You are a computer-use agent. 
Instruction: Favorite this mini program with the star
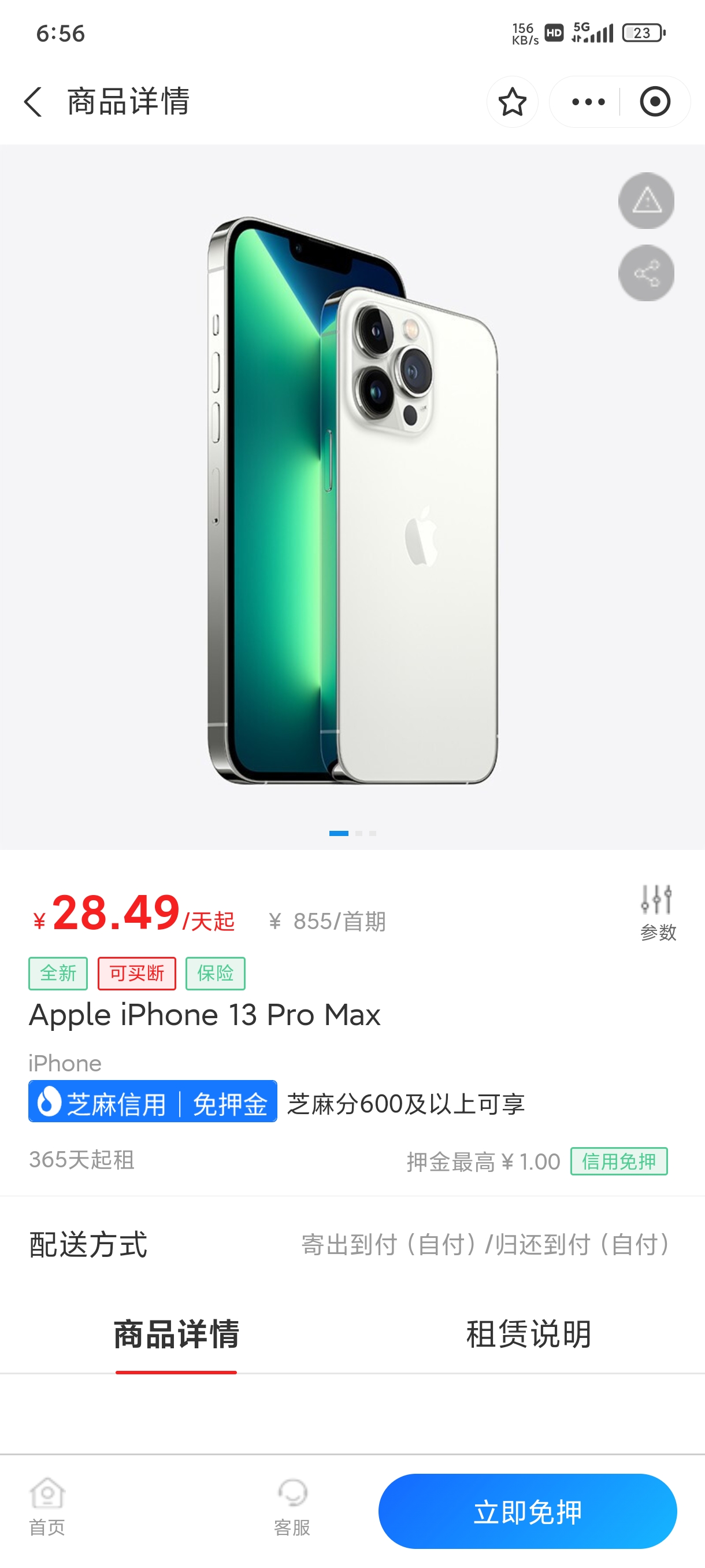[512, 102]
